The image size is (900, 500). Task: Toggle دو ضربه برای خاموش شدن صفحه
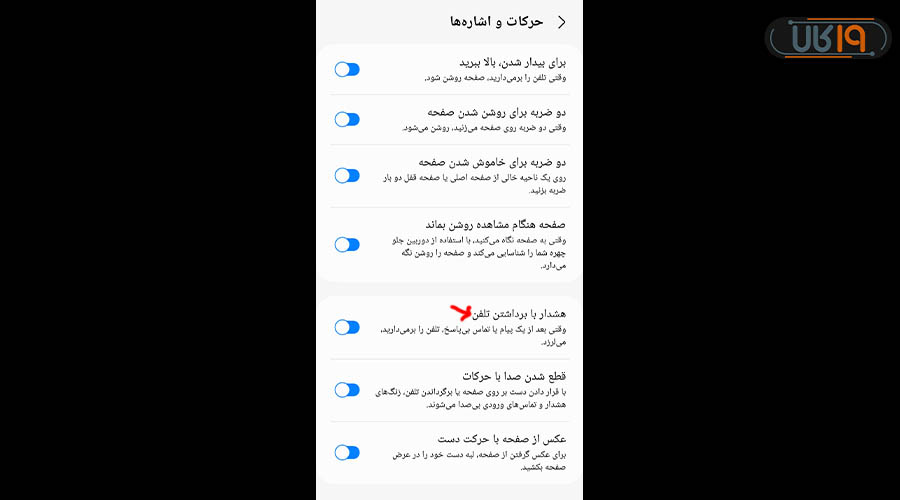346,176
